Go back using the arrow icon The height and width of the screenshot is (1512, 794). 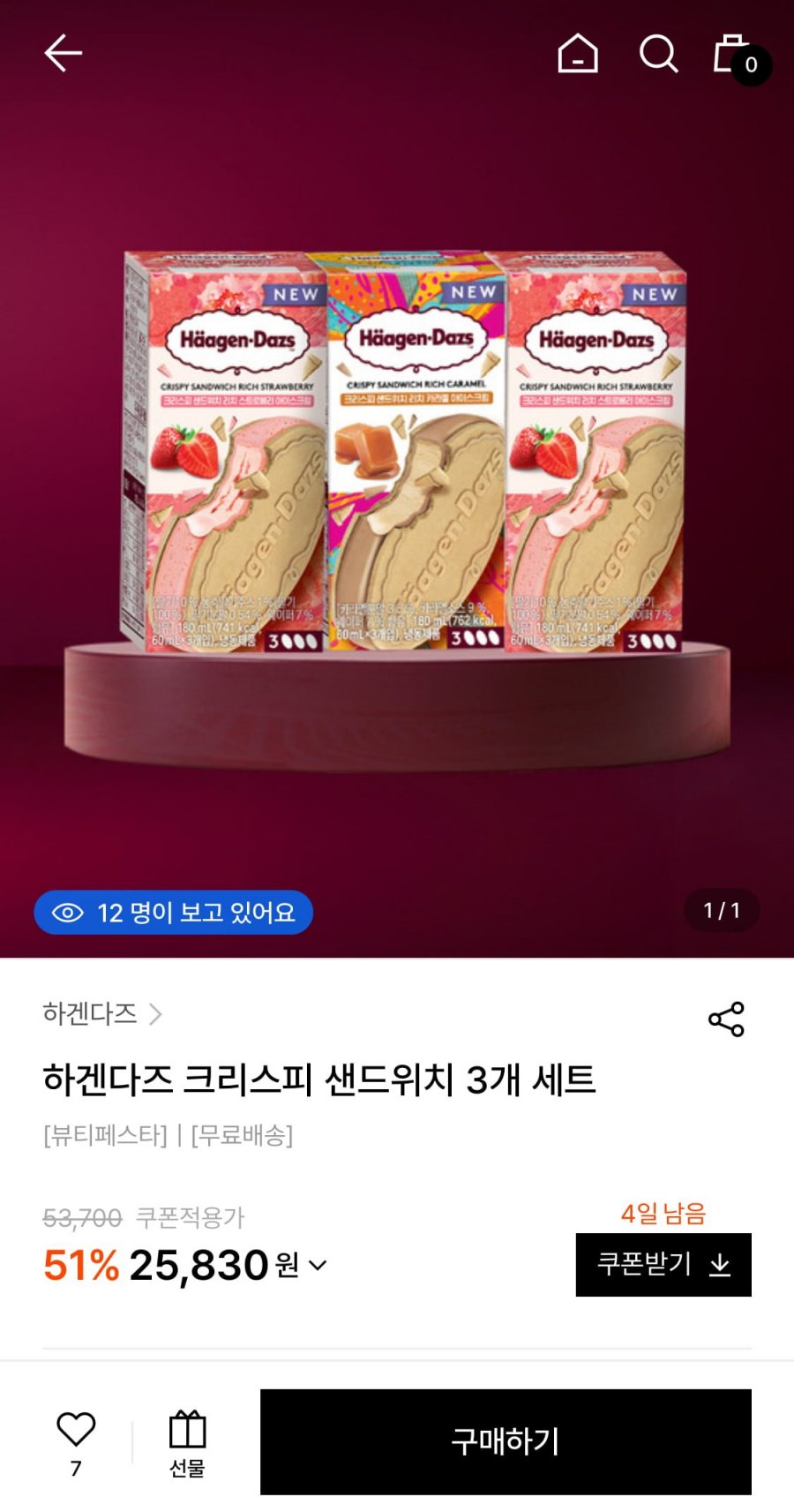tap(64, 53)
